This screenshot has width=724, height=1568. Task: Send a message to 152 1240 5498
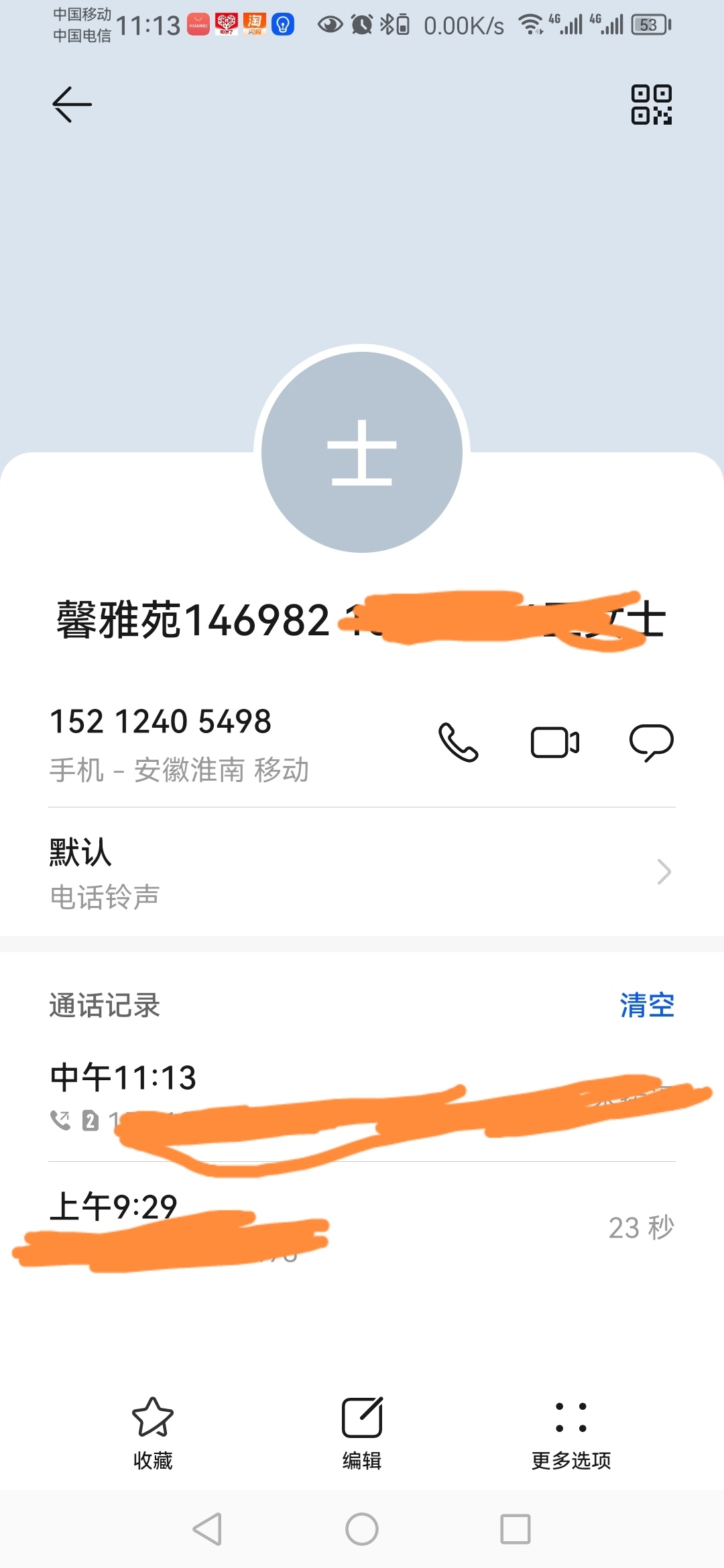651,742
